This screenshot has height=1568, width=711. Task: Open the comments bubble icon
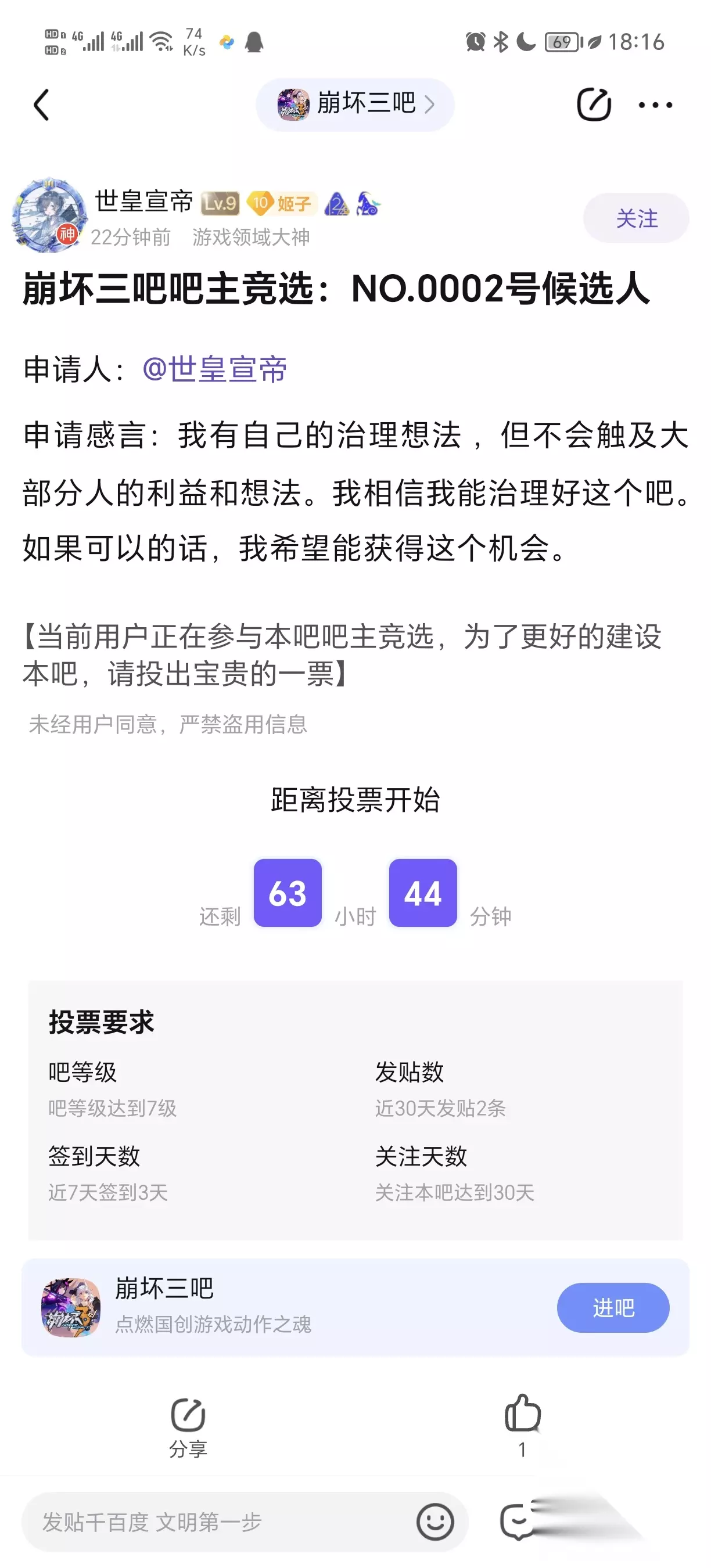[x=516, y=1522]
